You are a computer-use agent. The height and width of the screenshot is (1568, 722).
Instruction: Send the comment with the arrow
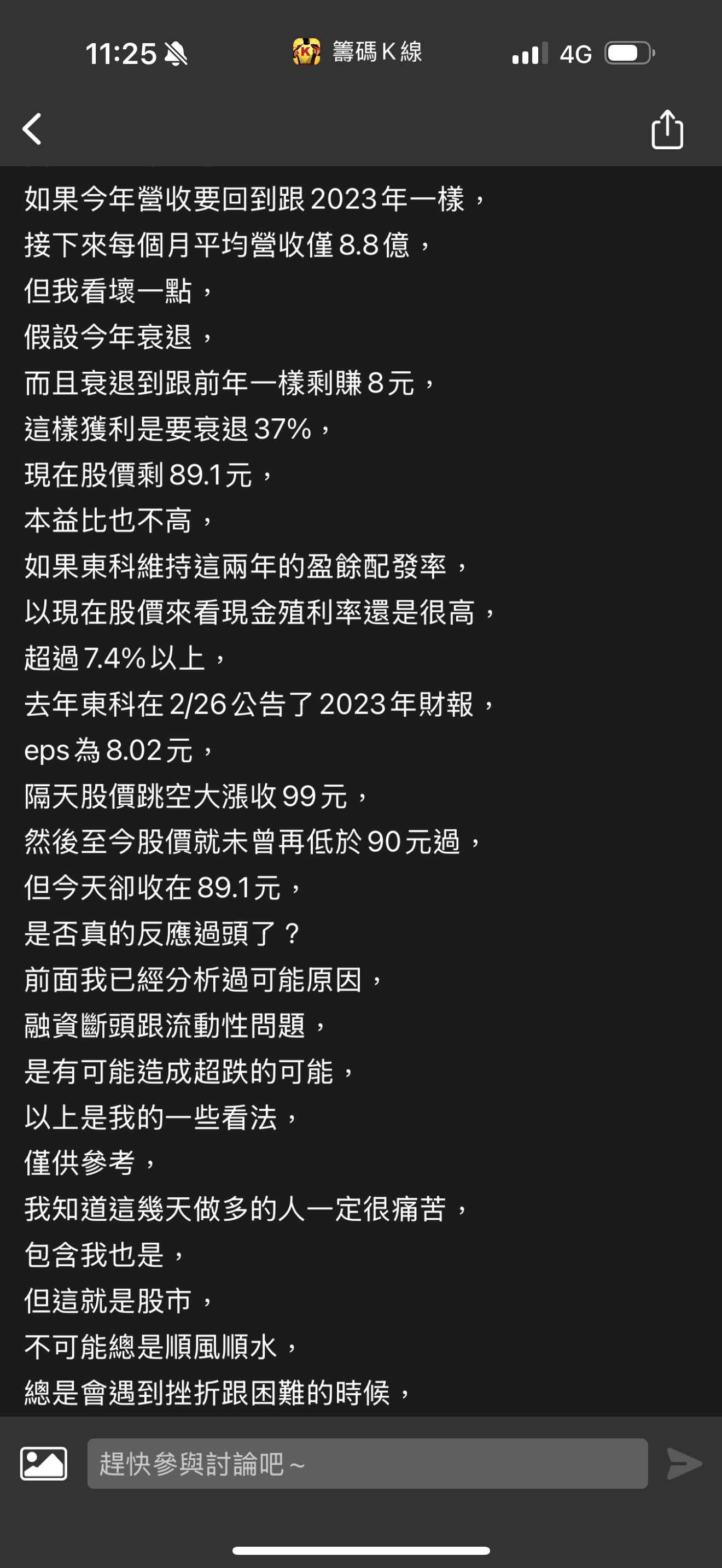[x=684, y=1464]
